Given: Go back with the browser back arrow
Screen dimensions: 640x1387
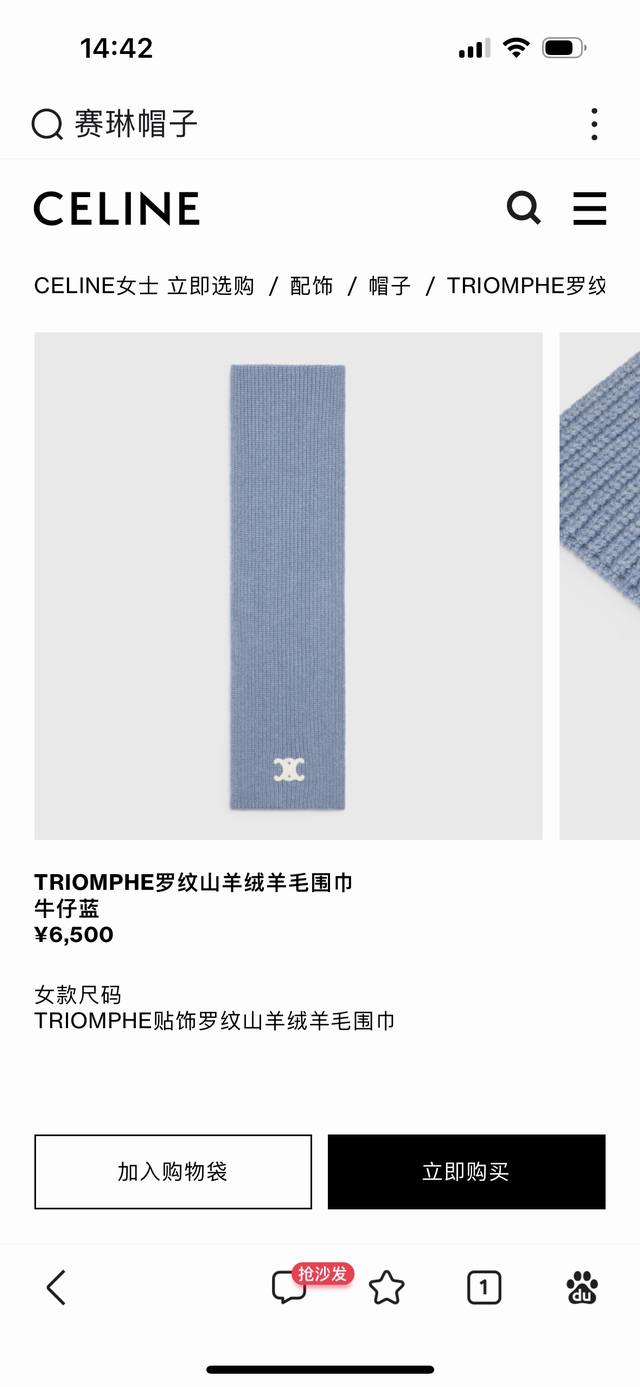Looking at the screenshot, I should point(56,1287).
